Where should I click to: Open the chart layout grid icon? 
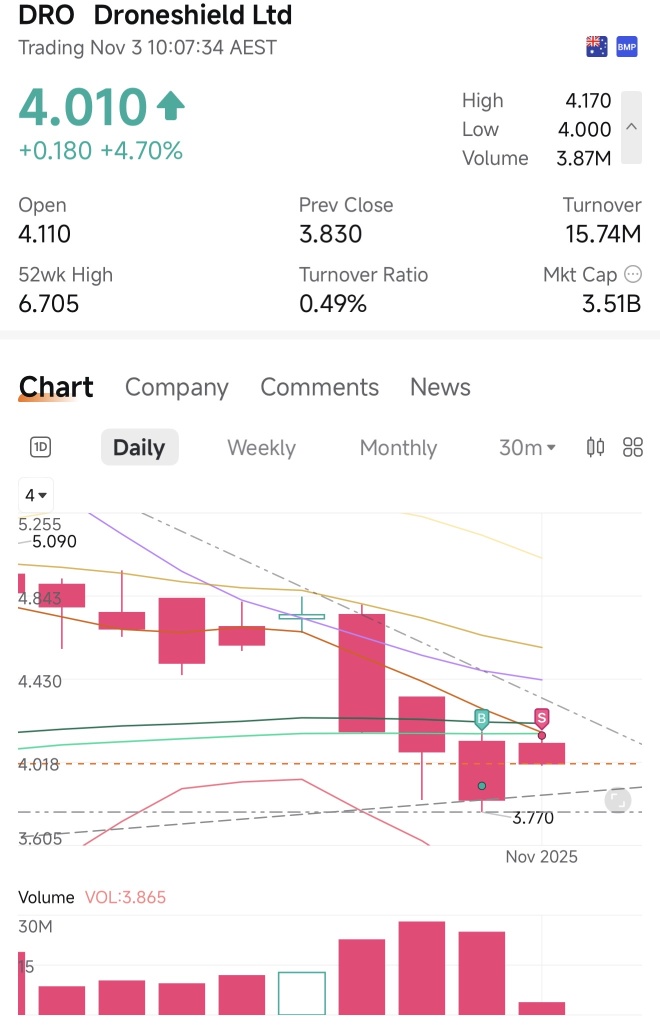(633, 447)
